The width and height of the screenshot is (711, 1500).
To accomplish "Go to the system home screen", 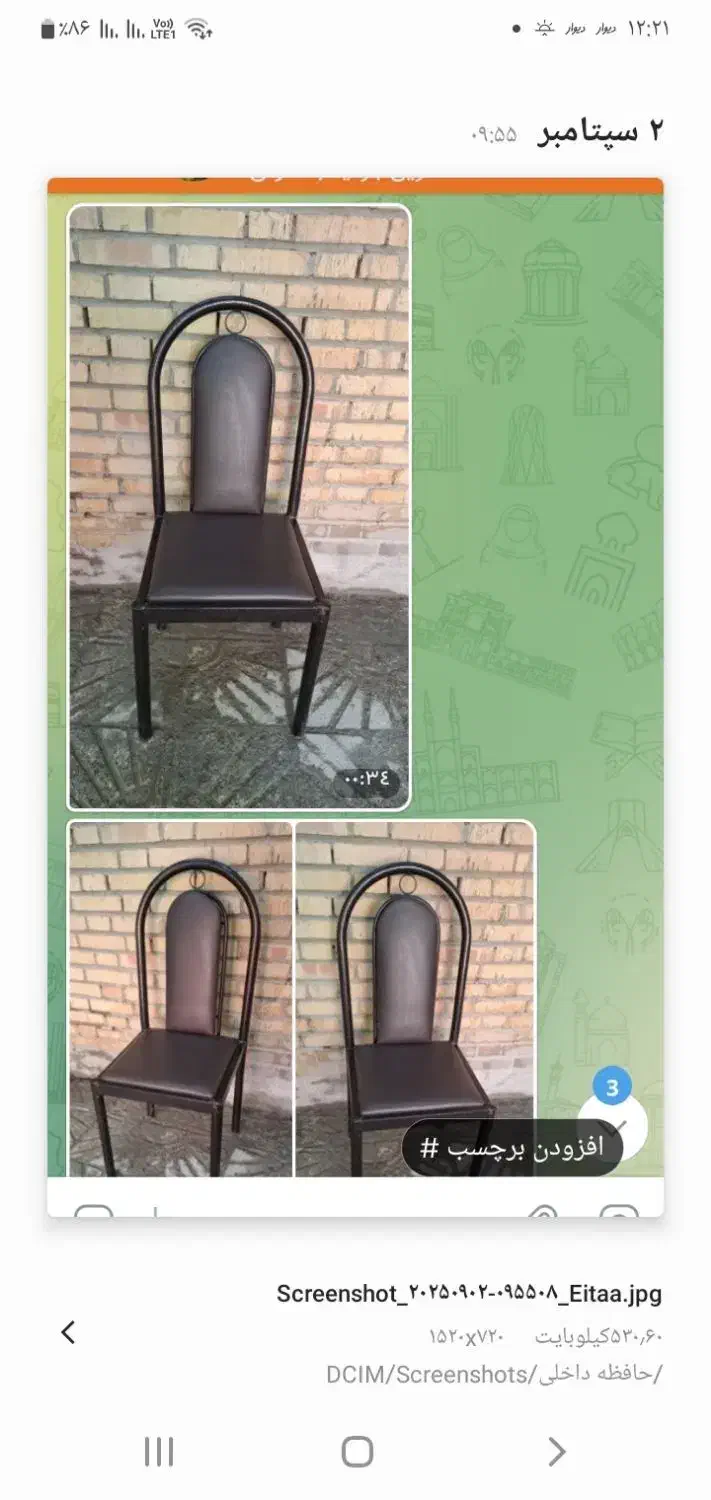I will 357,1451.
